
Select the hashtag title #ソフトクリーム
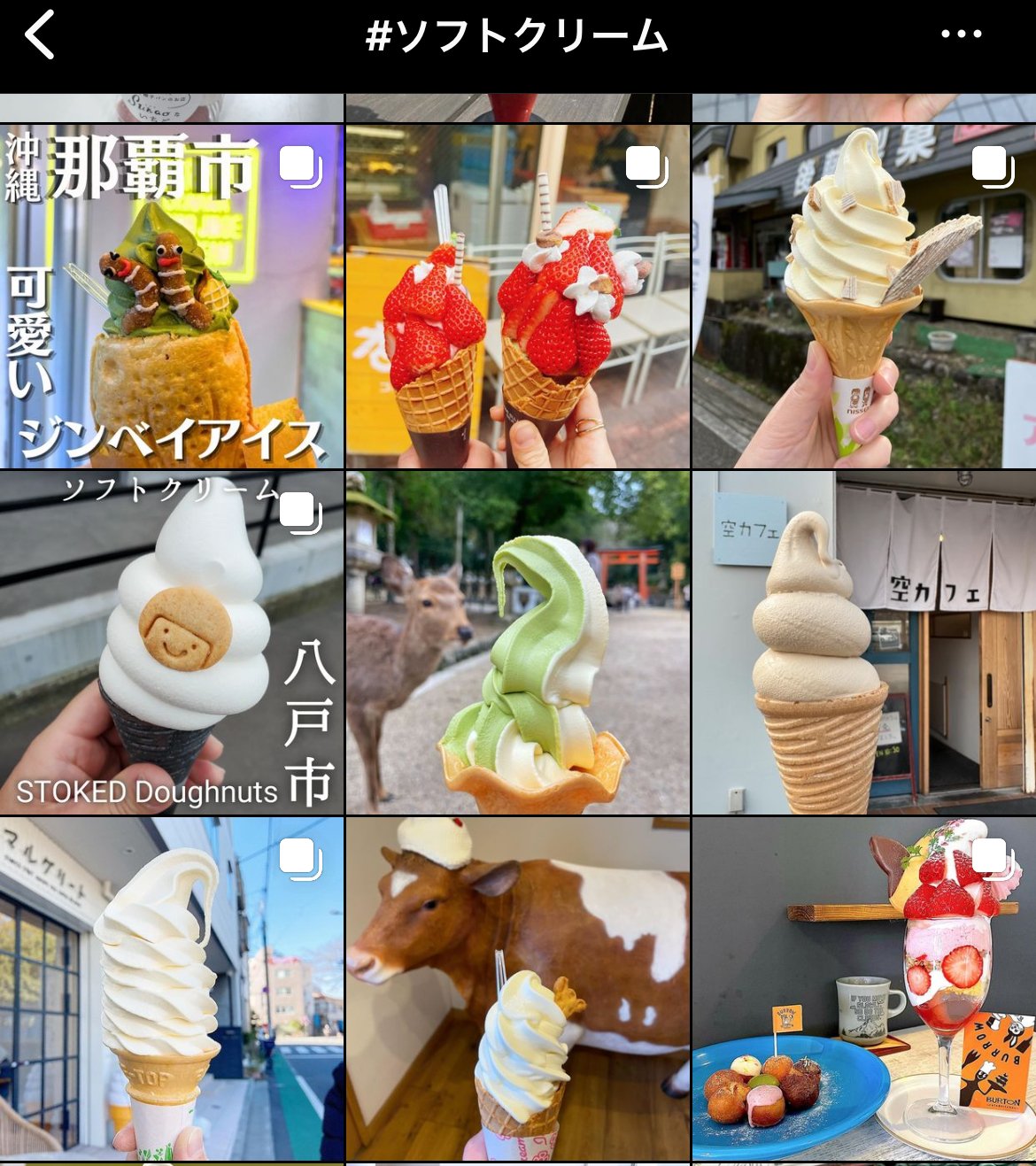[x=517, y=35]
